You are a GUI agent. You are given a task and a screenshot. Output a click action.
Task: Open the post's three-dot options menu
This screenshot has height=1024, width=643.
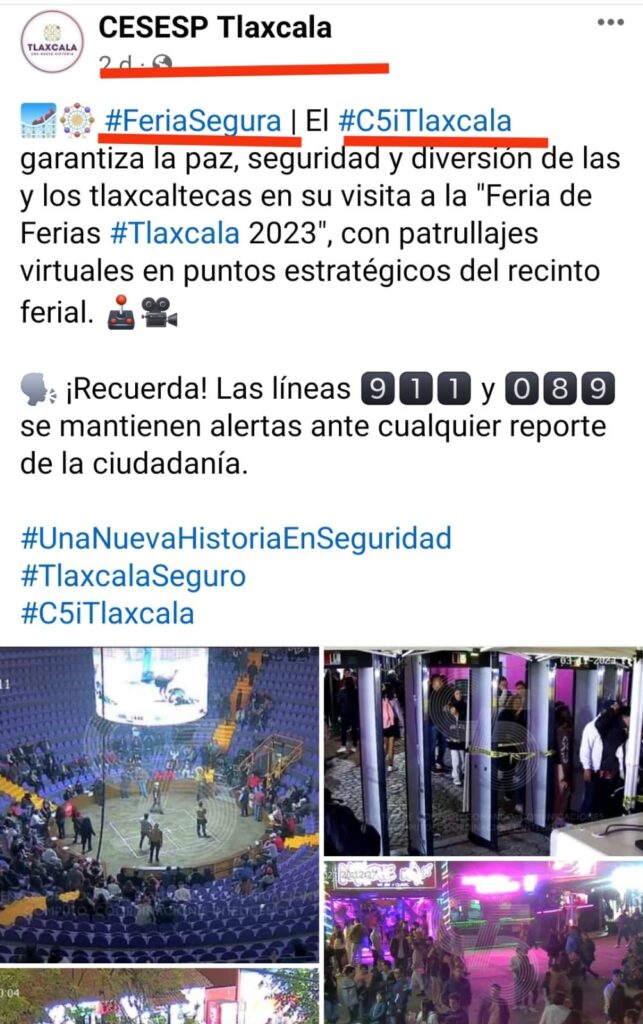[609, 23]
